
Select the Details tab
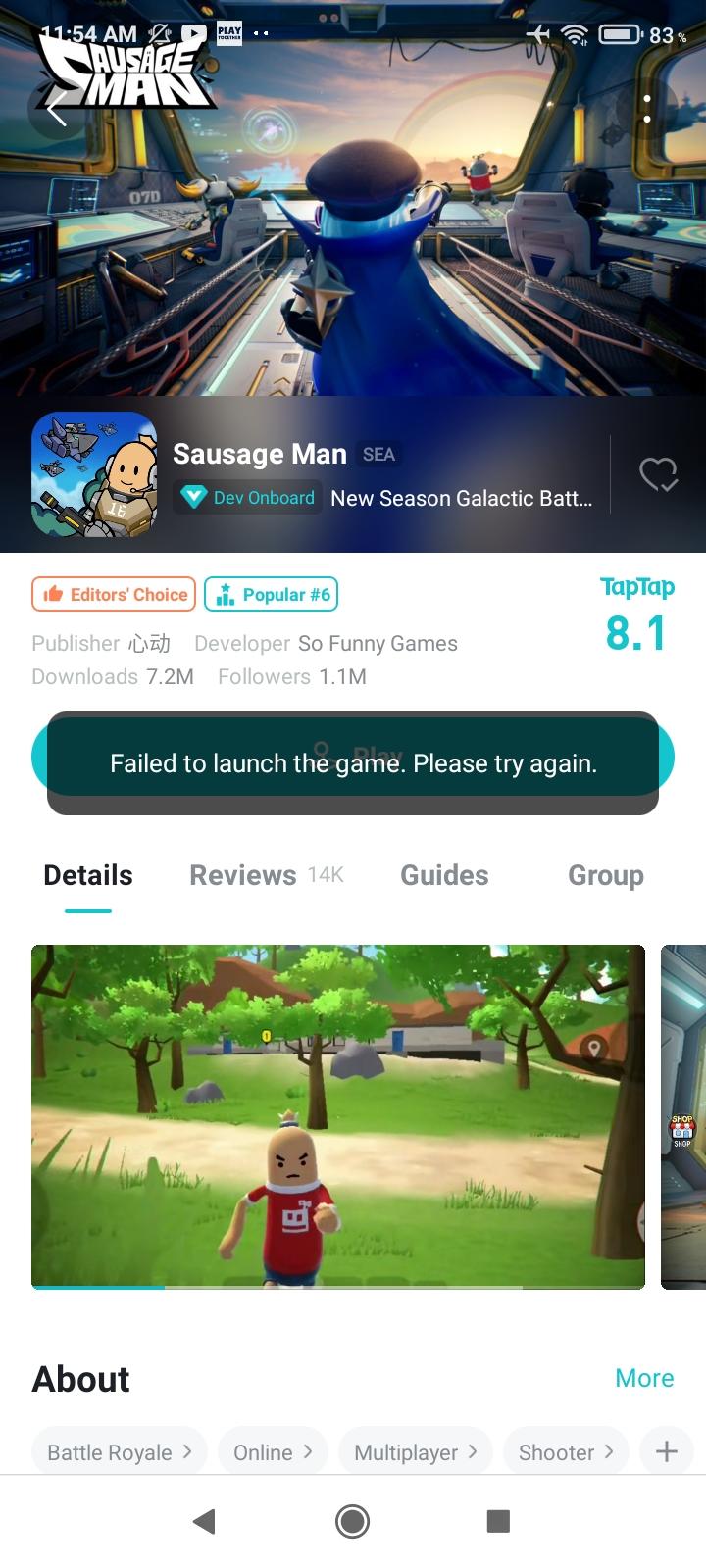[x=88, y=875]
